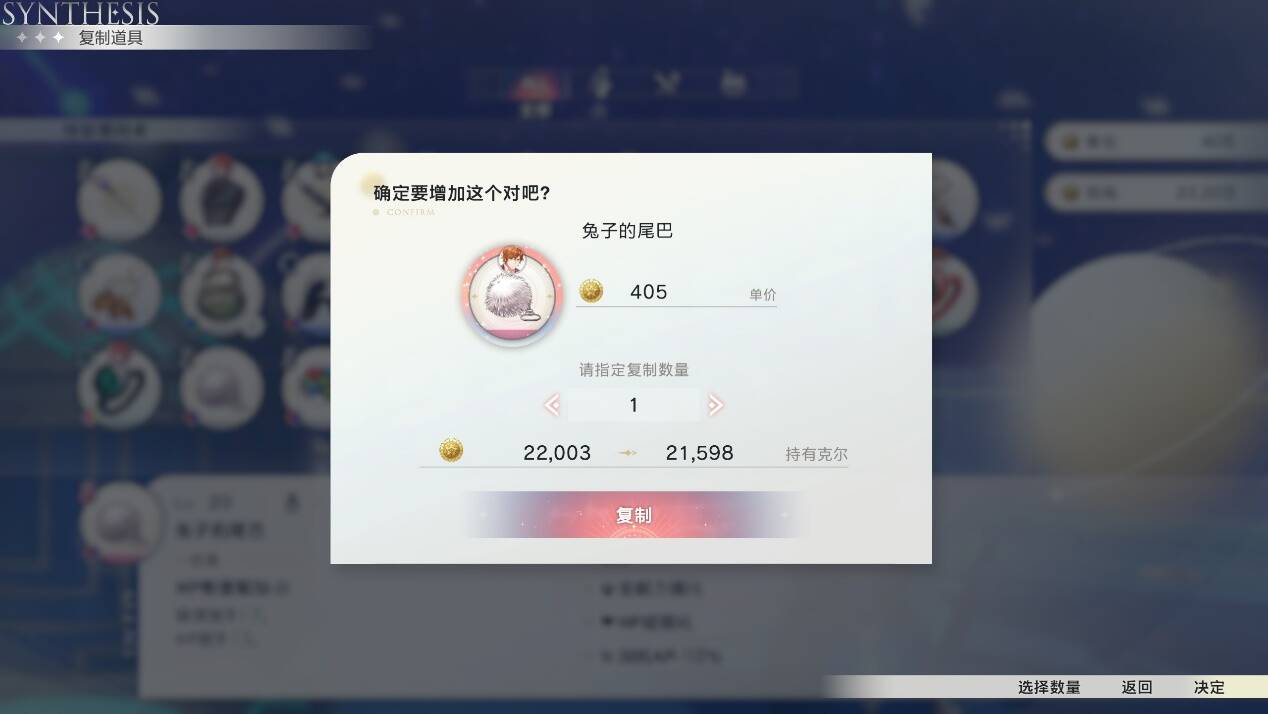Decrease the copy quantity with left arrow
This screenshot has width=1268, height=714.
(x=552, y=405)
